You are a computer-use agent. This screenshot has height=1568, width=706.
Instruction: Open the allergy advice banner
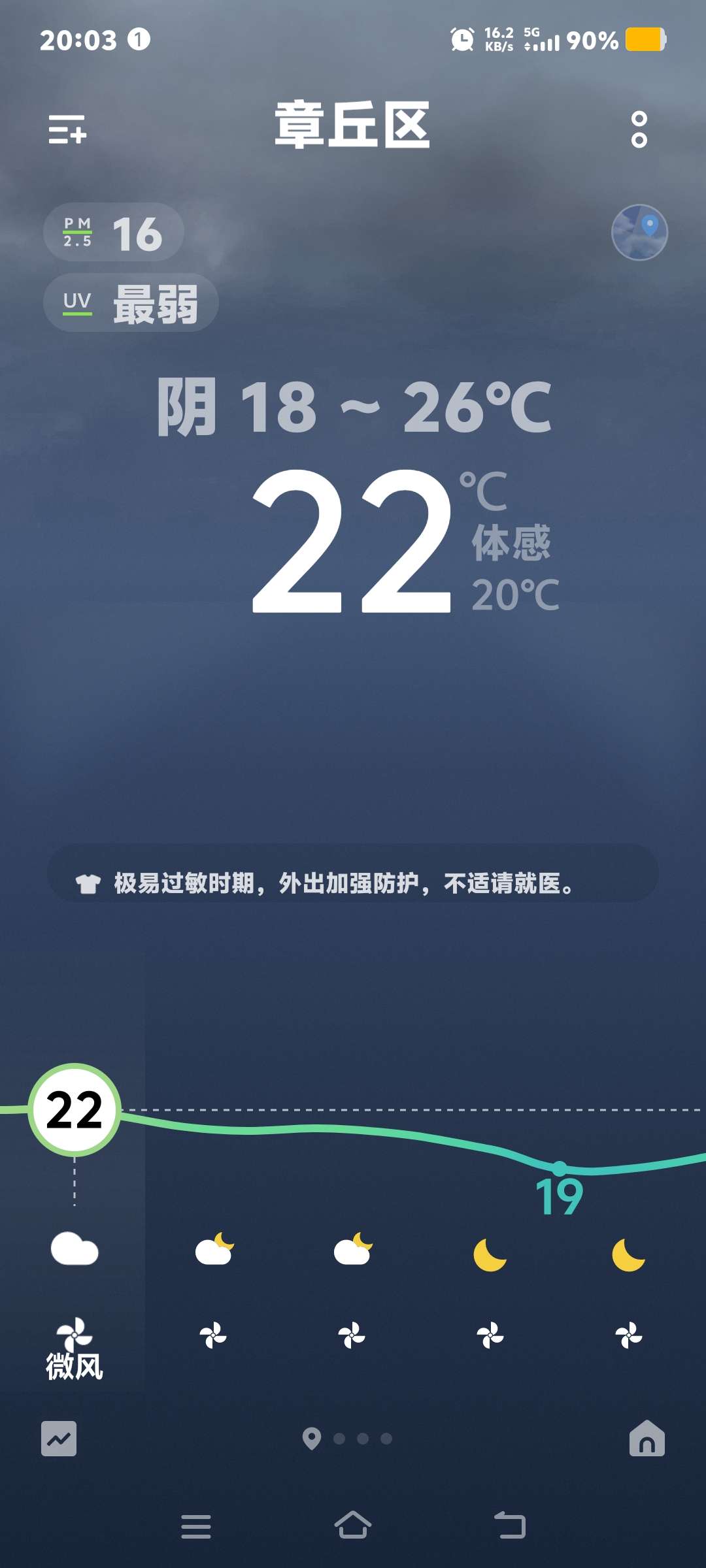click(x=353, y=883)
